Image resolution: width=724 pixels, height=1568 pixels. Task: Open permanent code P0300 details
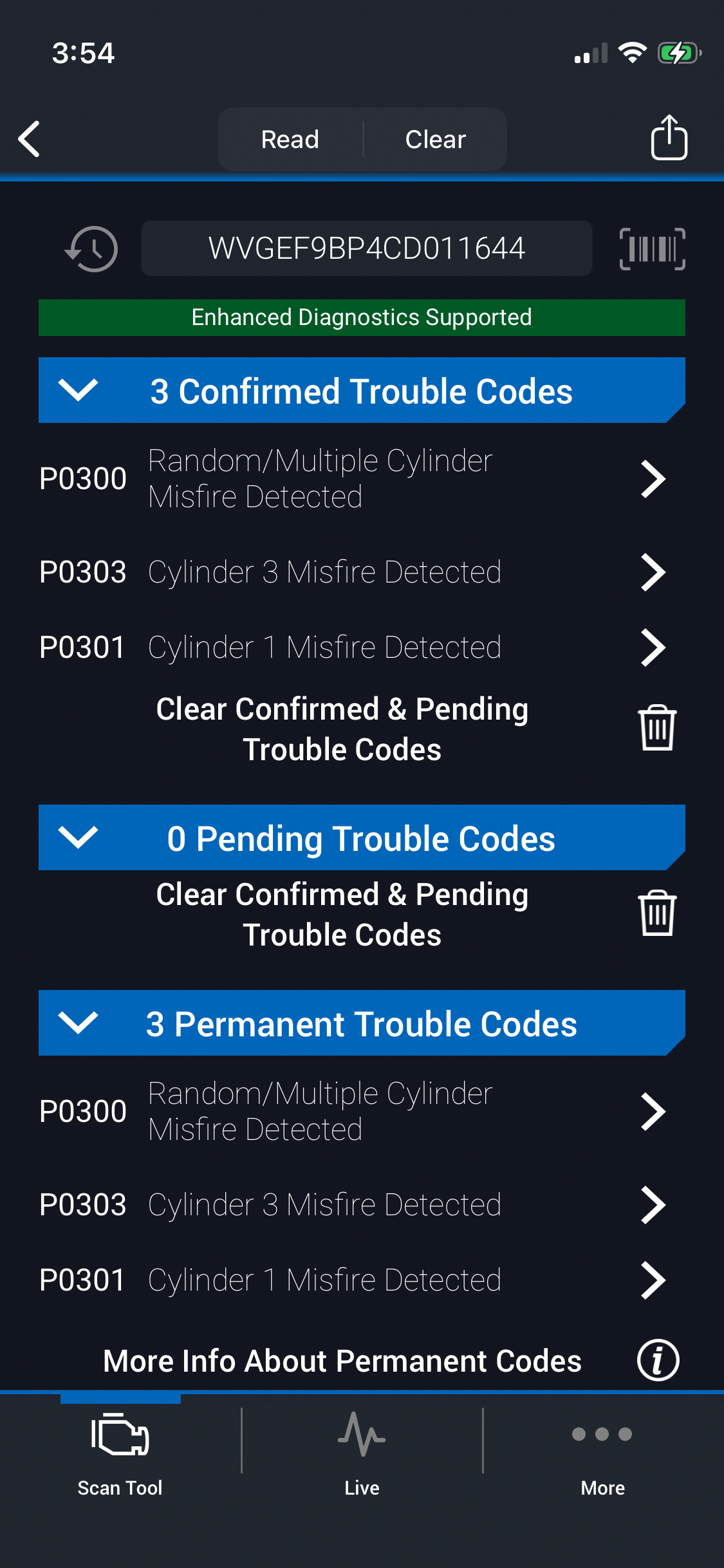tap(653, 1112)
